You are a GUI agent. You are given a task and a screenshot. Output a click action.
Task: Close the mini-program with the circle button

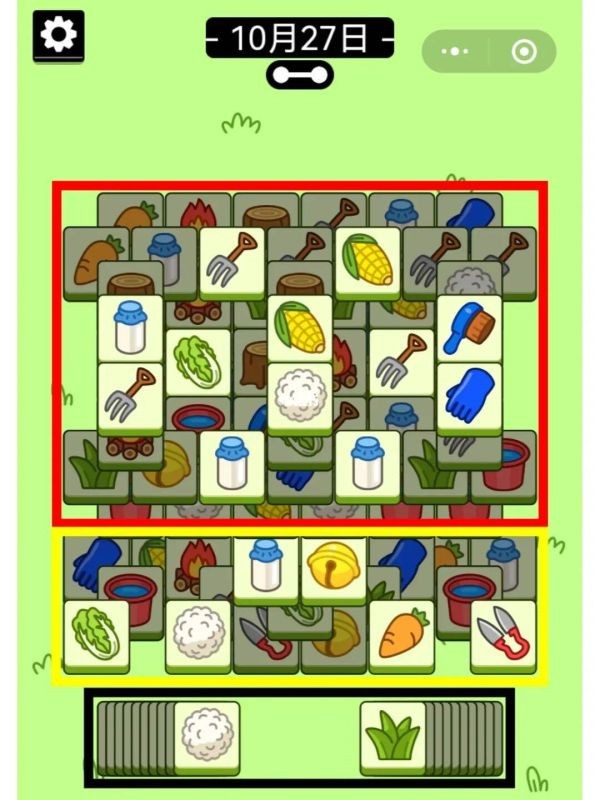[x=522, y=52]
